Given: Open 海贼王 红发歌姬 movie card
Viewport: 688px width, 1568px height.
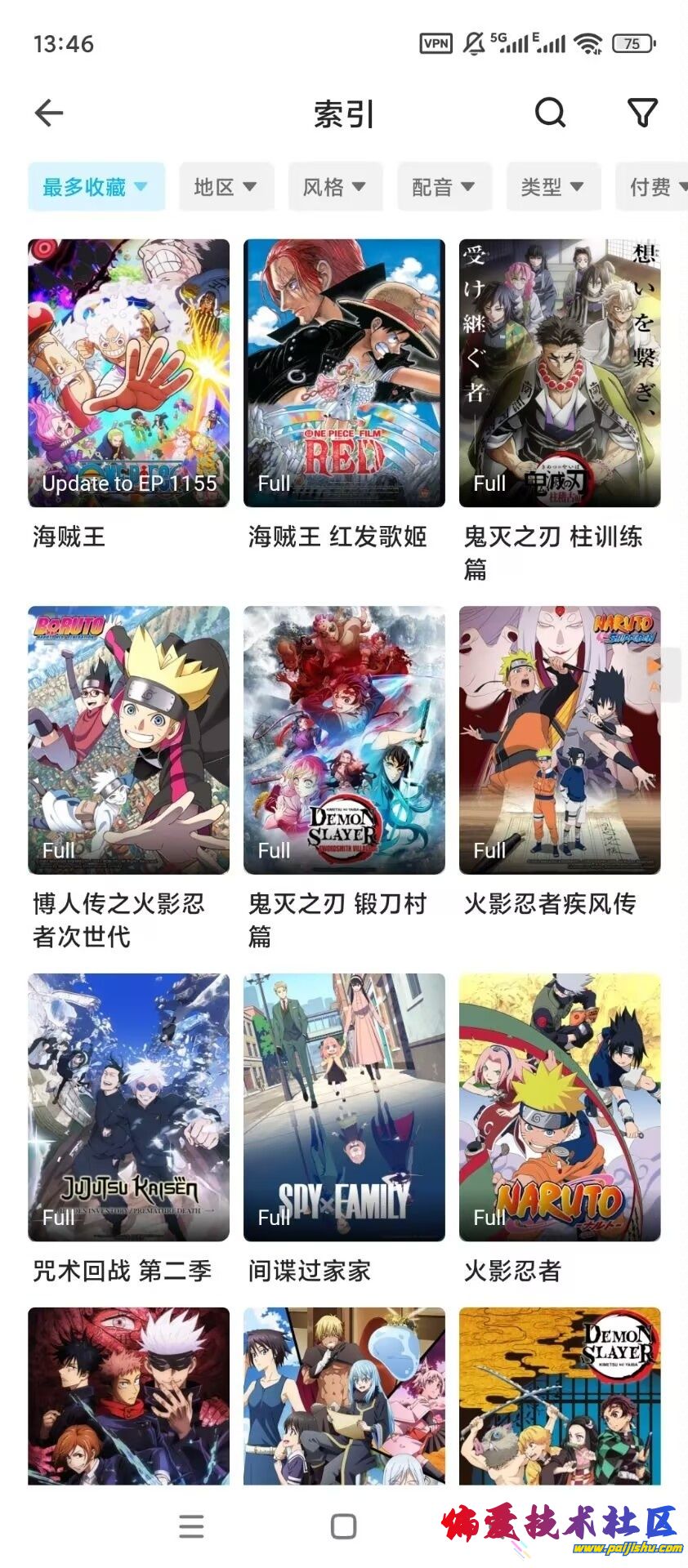Looking at the screenshot, I should (344, 373).
